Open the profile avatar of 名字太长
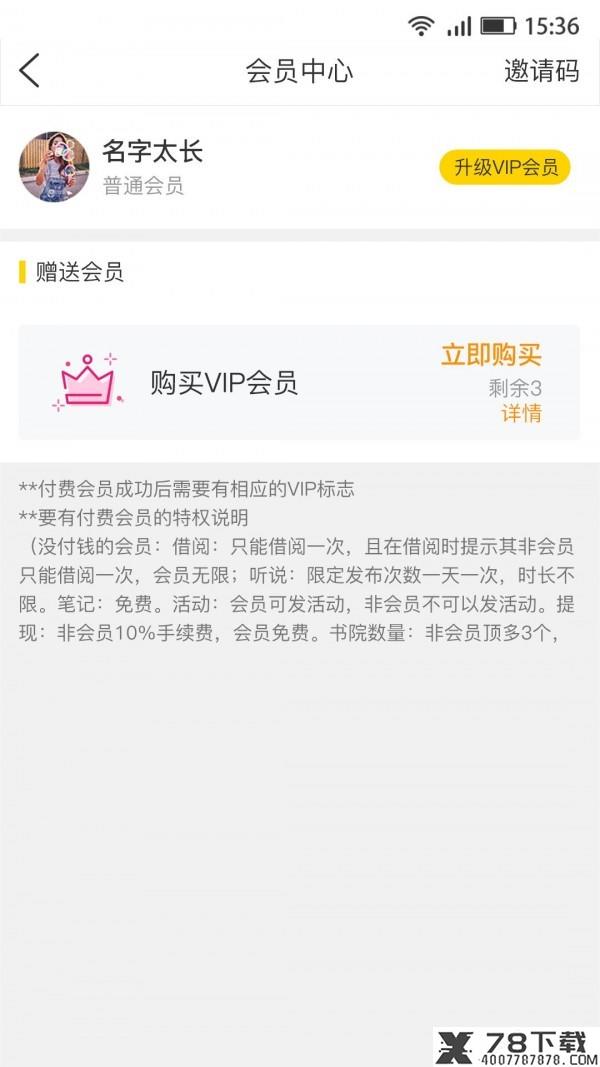This screenshot has height=1067, width=600. 54,167
